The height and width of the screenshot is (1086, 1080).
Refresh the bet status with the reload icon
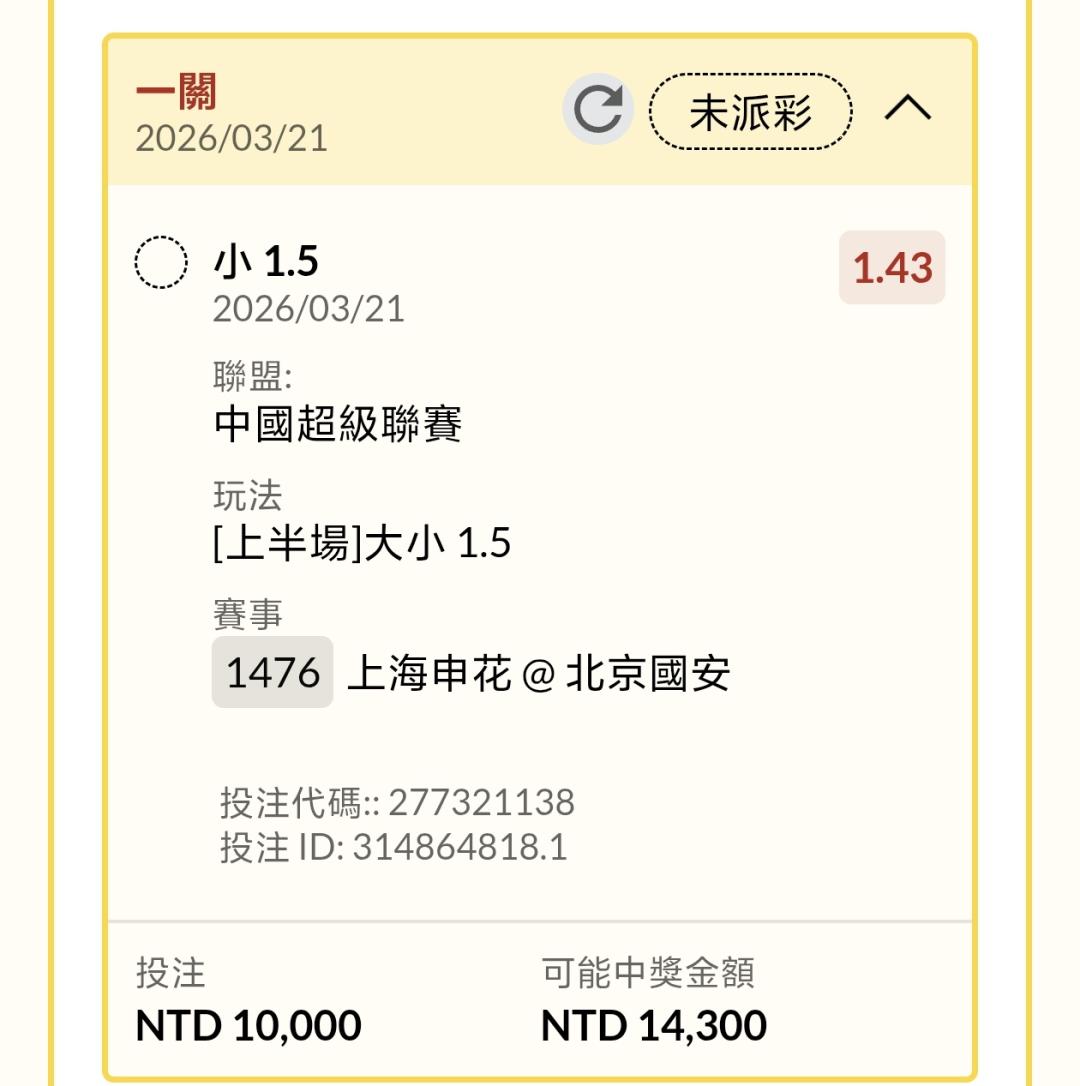coord(597,109)
